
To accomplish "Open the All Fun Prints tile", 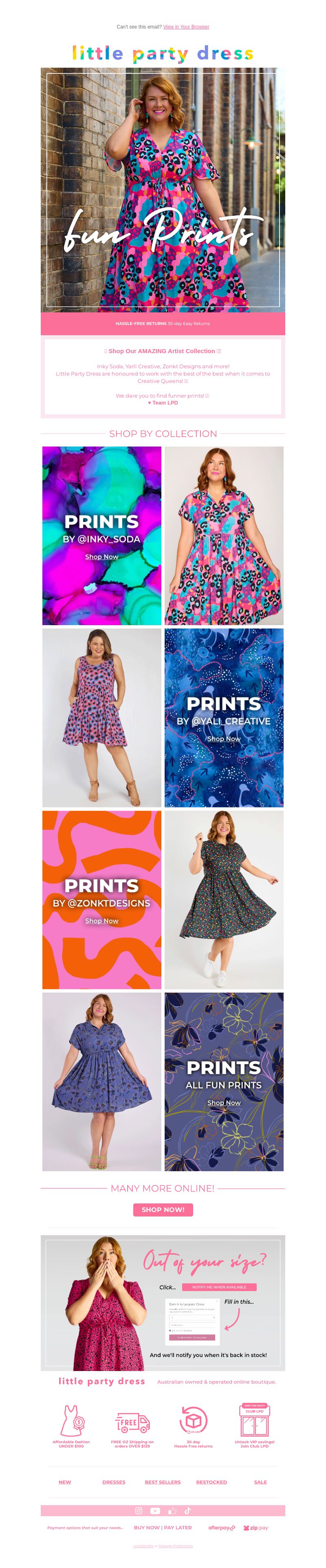I will coord(224,1081).
